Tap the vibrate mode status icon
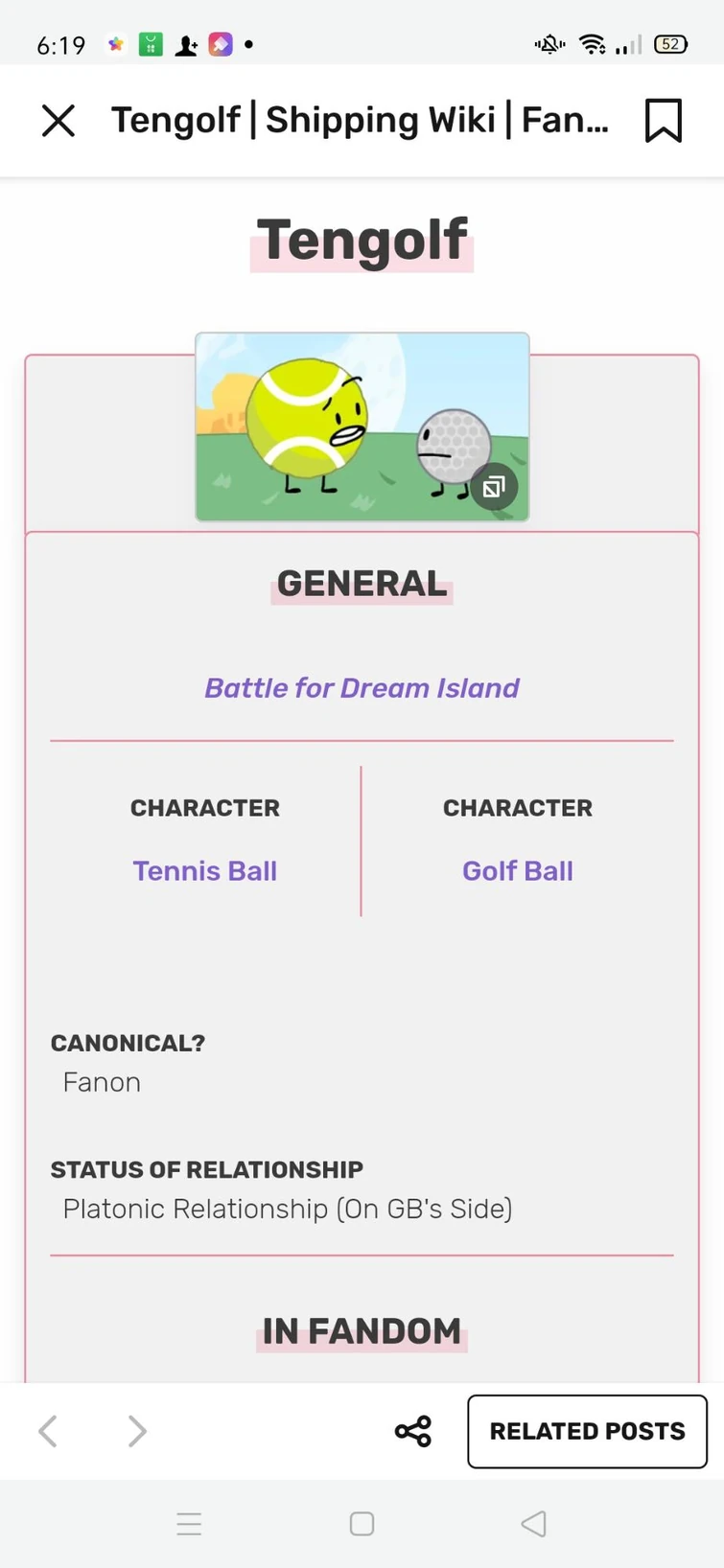 [548, 43]
